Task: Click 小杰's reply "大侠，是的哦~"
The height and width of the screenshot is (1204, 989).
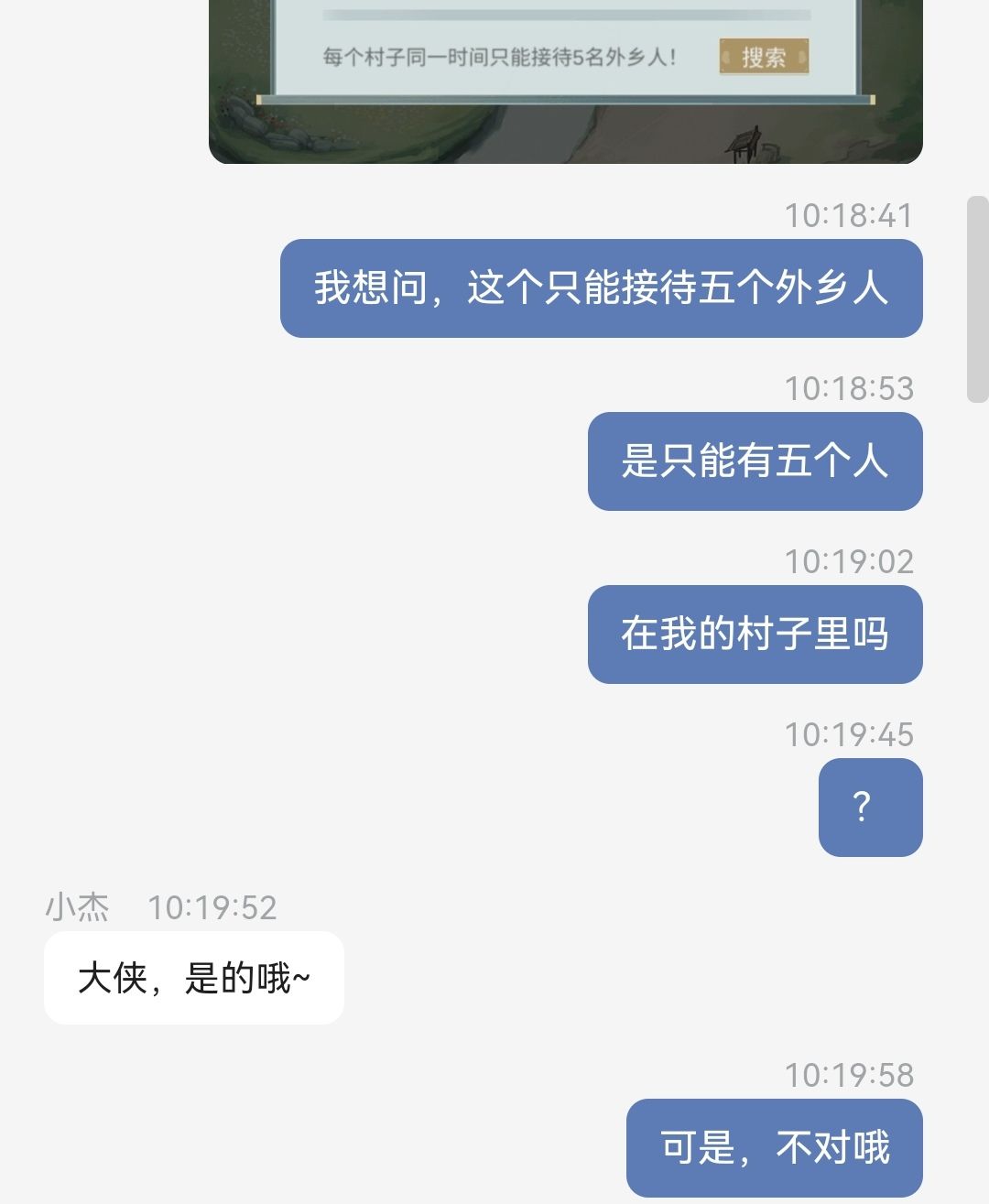Action: [193, 977]
